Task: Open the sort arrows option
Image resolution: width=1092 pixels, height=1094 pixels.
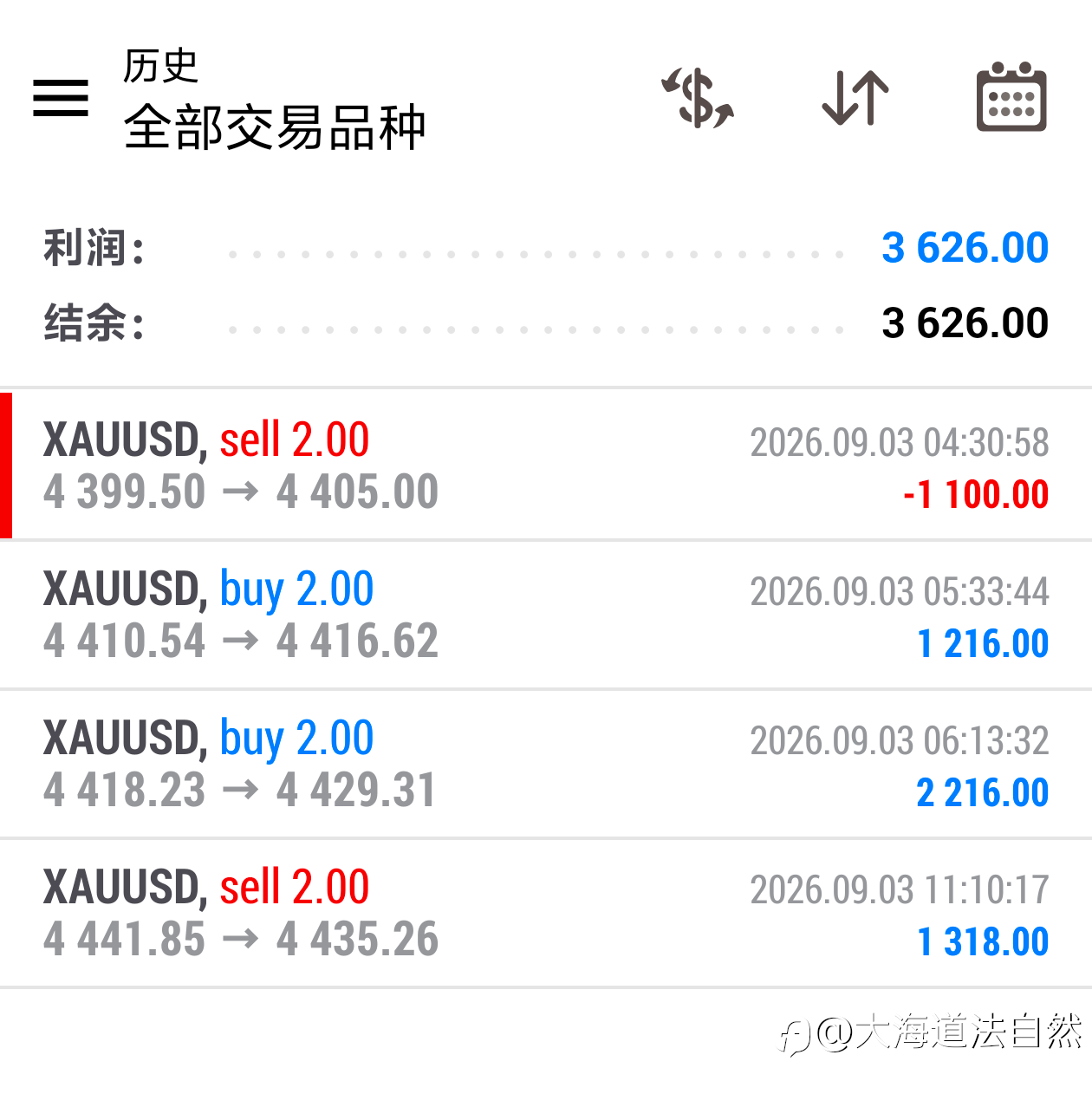Action: [x=855, y=97]
